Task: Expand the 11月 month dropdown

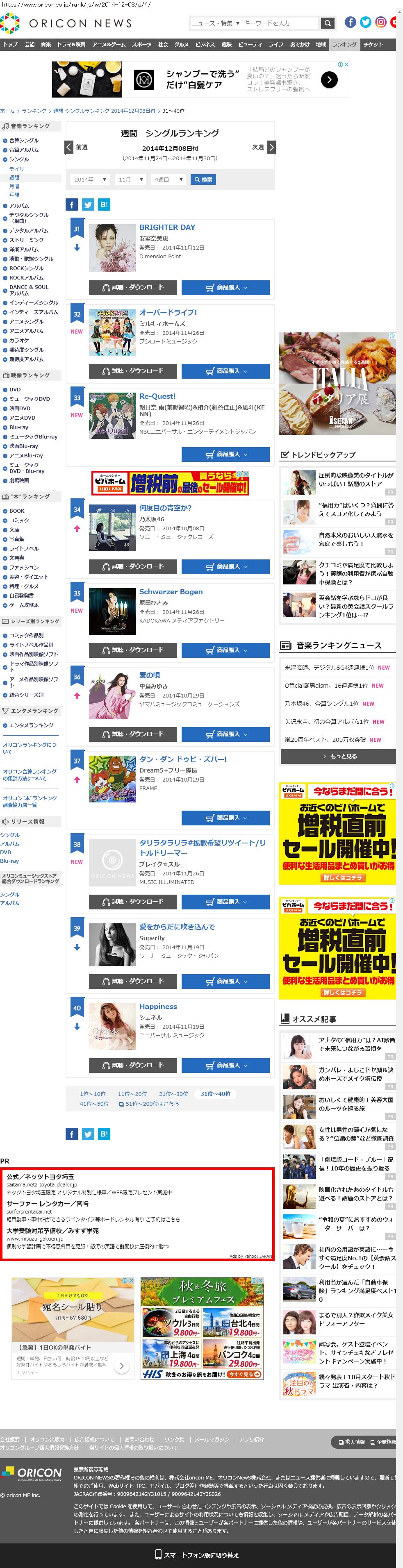Action: pyautogui.click(x=130, y=180)
